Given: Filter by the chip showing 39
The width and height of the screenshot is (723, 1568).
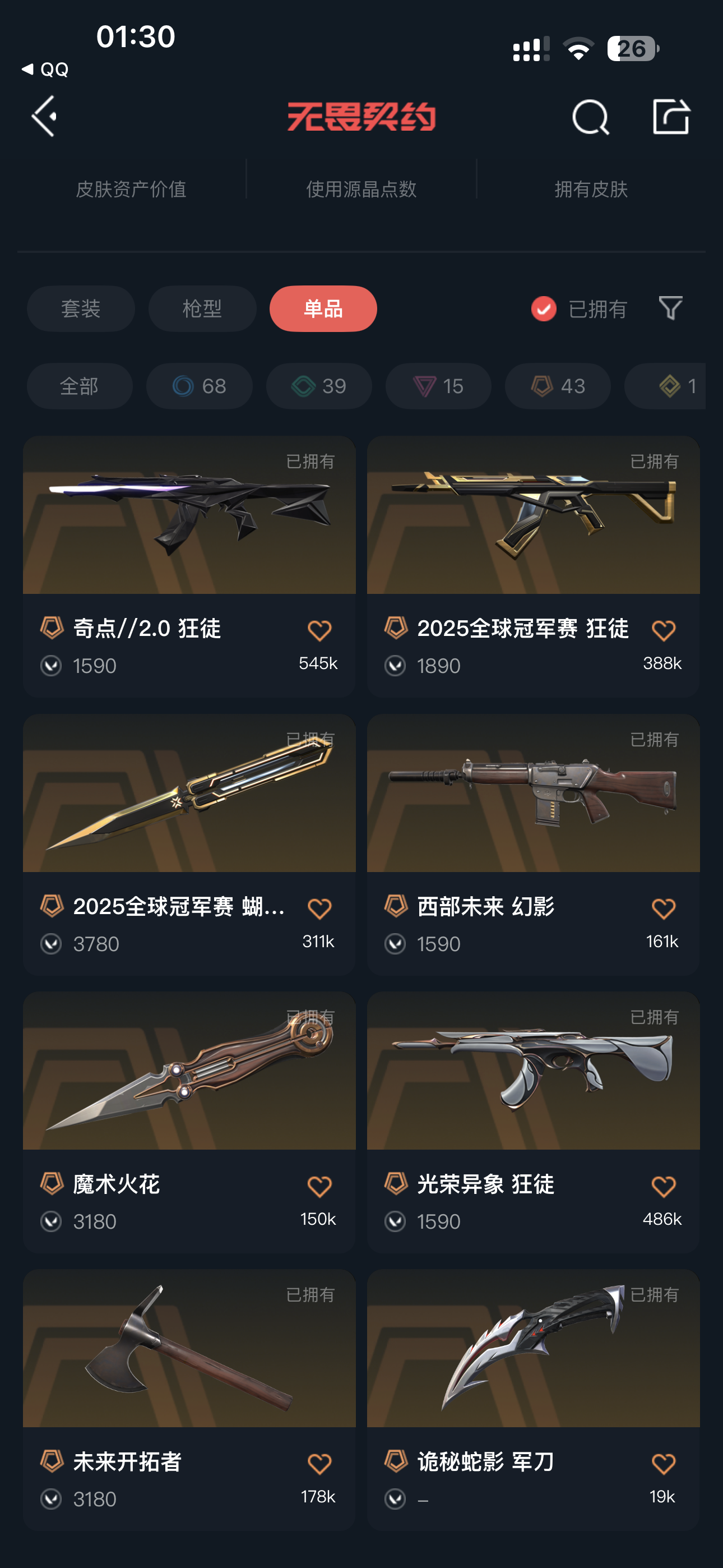Looking at the screenshot, I should pyautogui.click(x=318, y=386).
